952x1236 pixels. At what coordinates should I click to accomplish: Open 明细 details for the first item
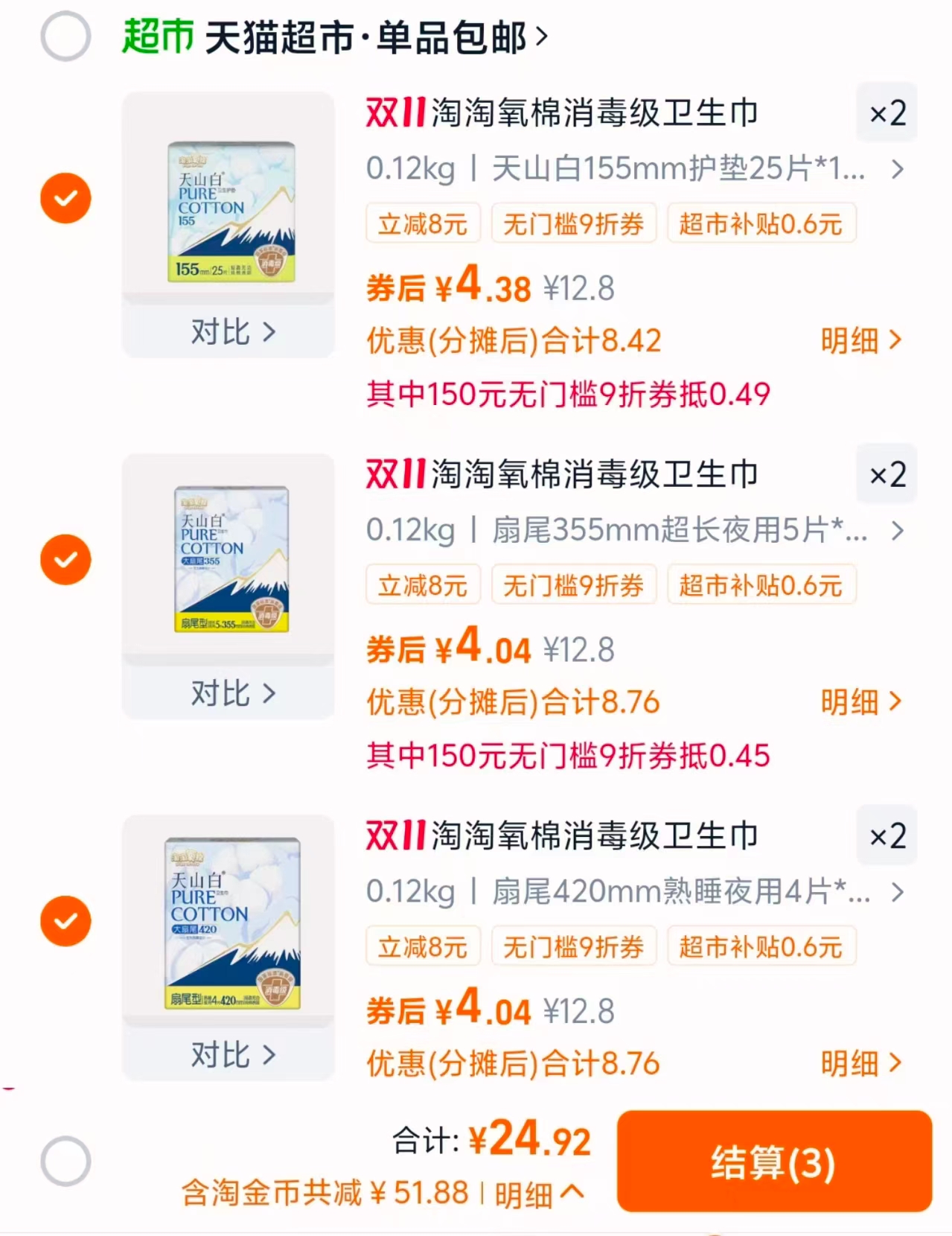[x=863, y=340]
